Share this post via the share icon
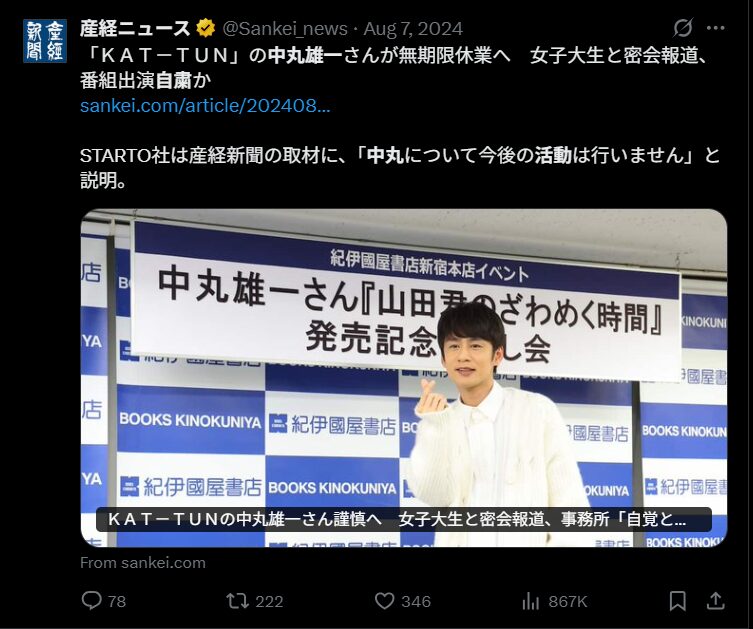 click(x=716, y=601)
